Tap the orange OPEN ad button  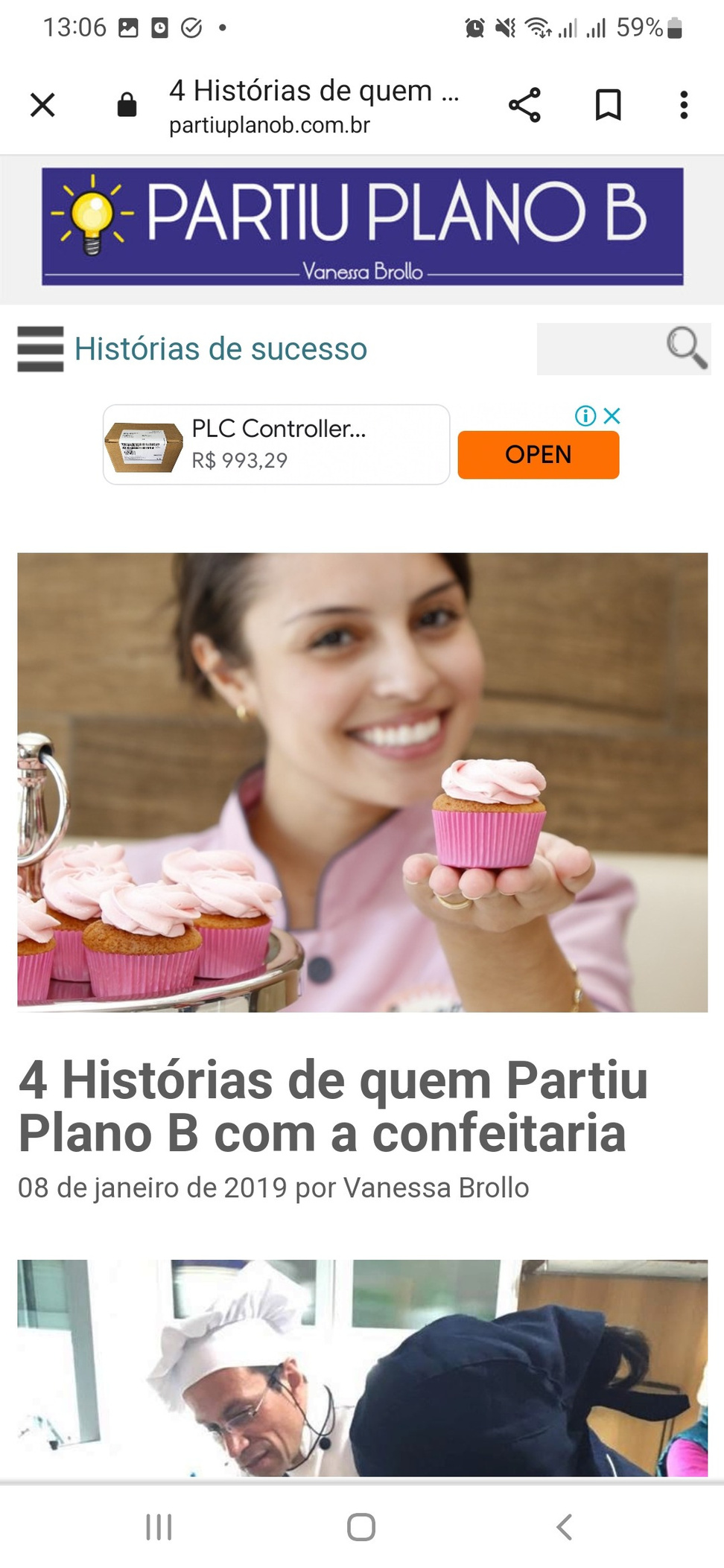point(538,454)
